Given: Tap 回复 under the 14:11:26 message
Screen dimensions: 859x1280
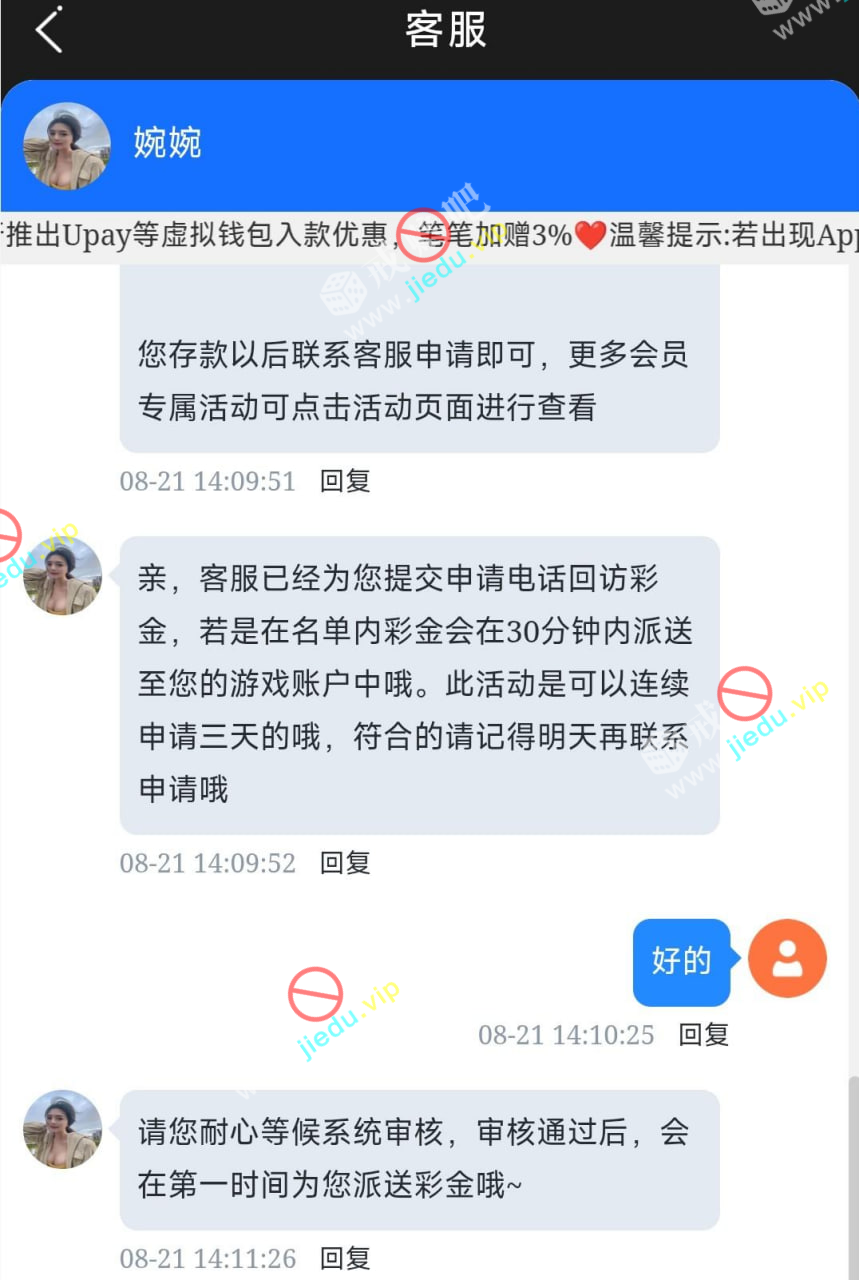Looking at the screenshot, I should pos(345,1258).
